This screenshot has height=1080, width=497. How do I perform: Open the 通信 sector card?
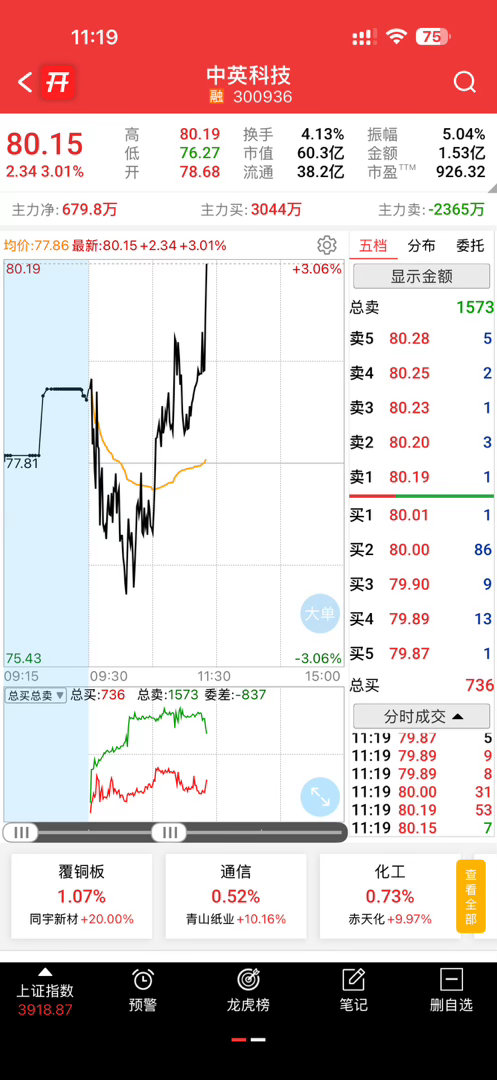pyautogui.click(x=235, y=896)
